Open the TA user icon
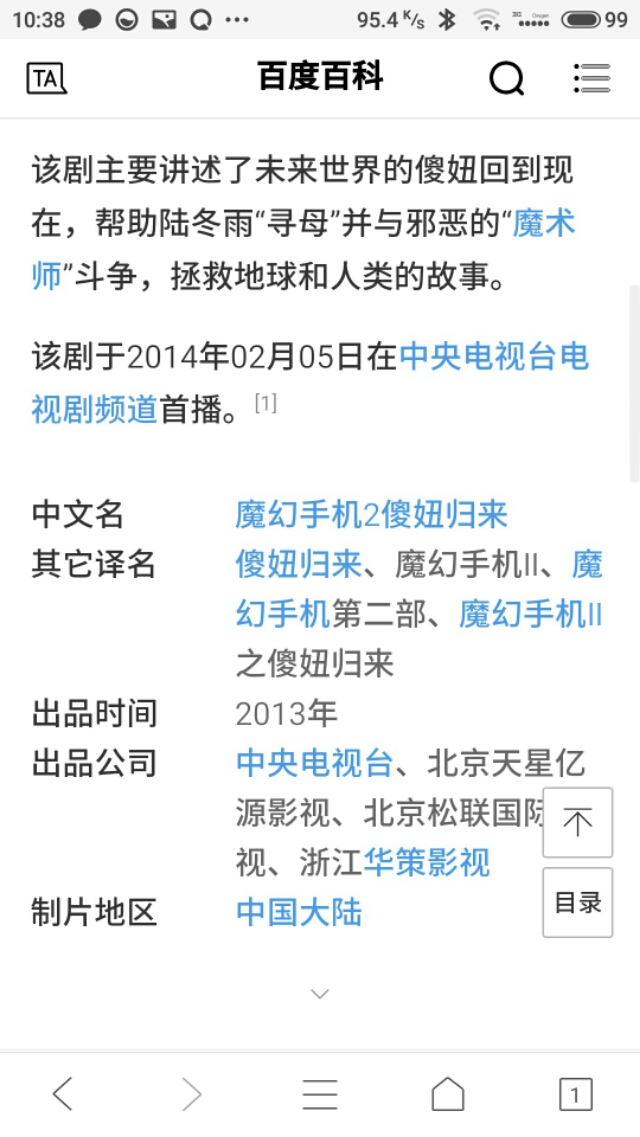This screenshot has height=1137, width=640. tap(46, 78)
